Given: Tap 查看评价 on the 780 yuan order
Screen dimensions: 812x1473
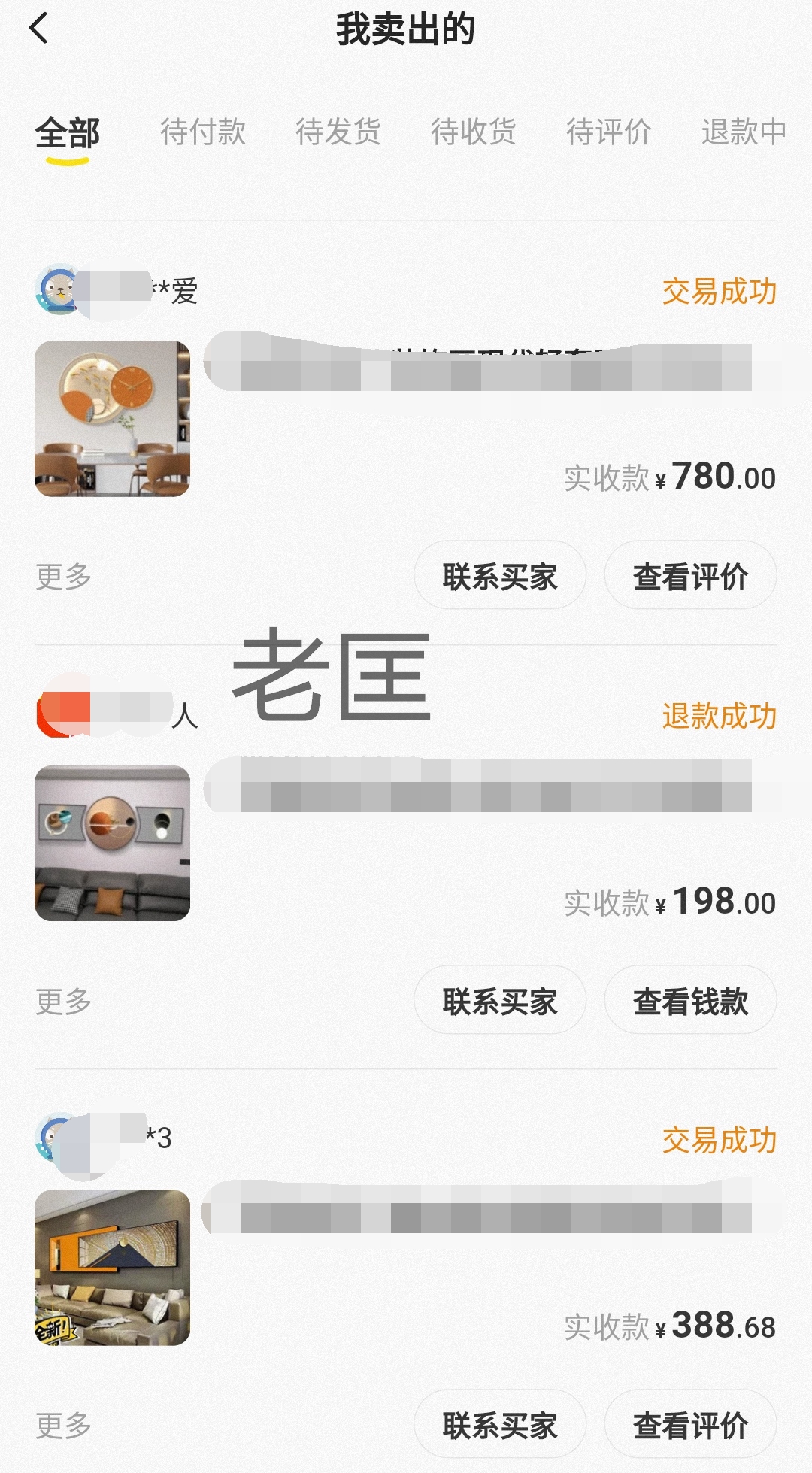Looking at the screenshot, I should (x=689, y=575).
